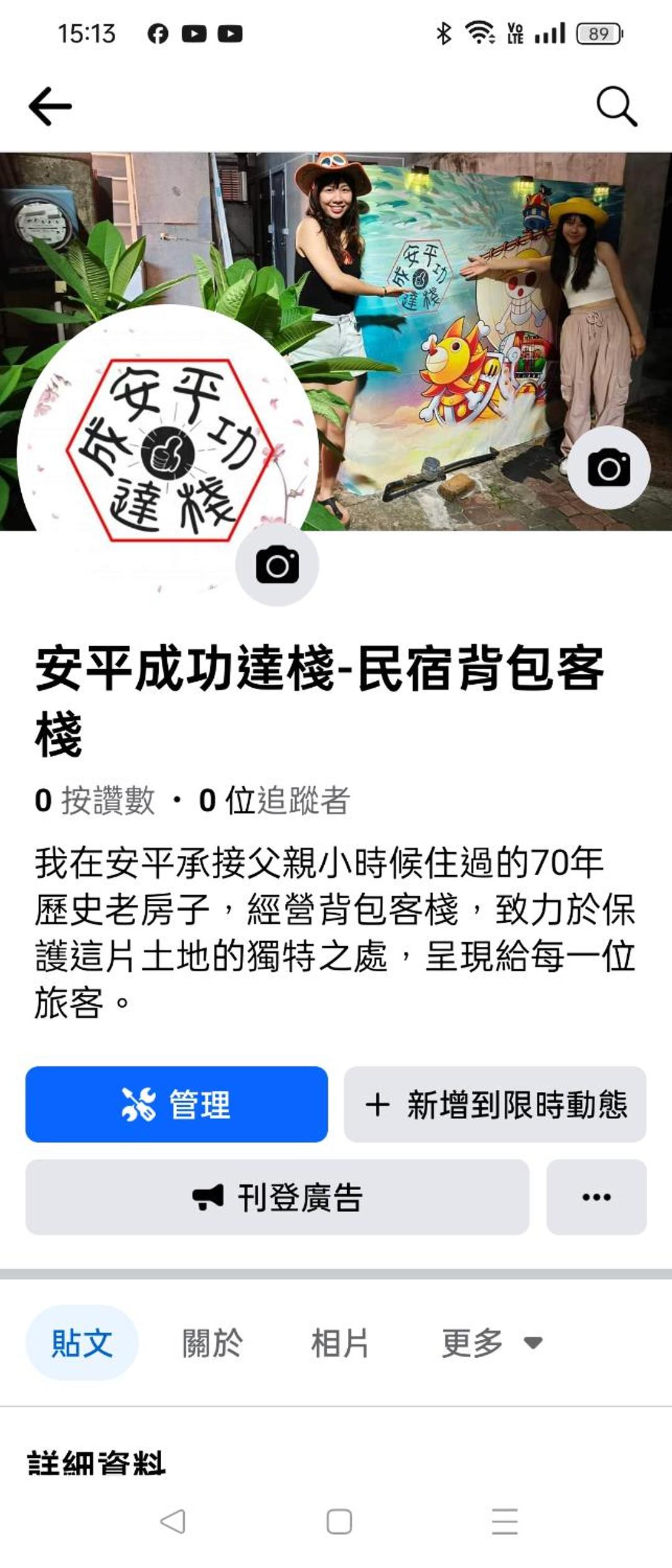The image size is (672, 1568).
Task: Switch to the 相片 tab
Action: [x=340, y=1343]
